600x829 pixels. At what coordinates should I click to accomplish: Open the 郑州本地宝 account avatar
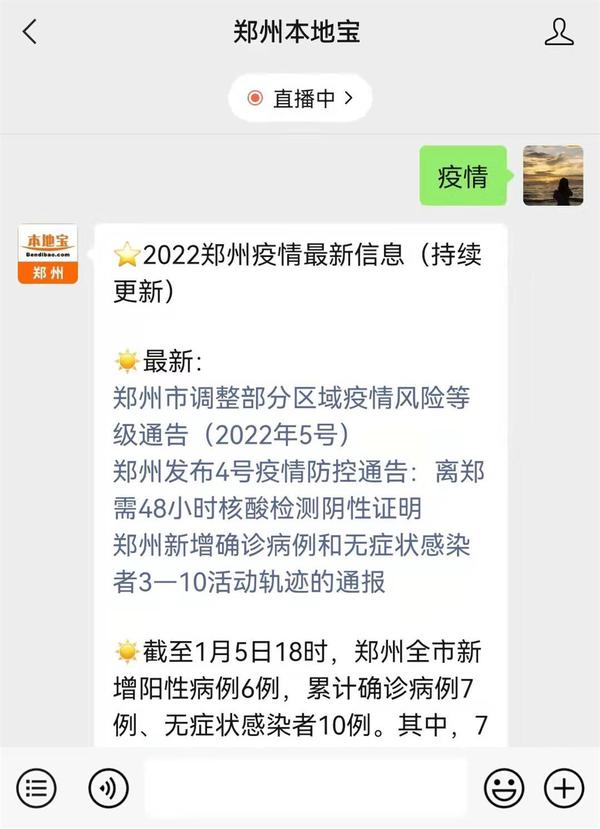point(48,253)
